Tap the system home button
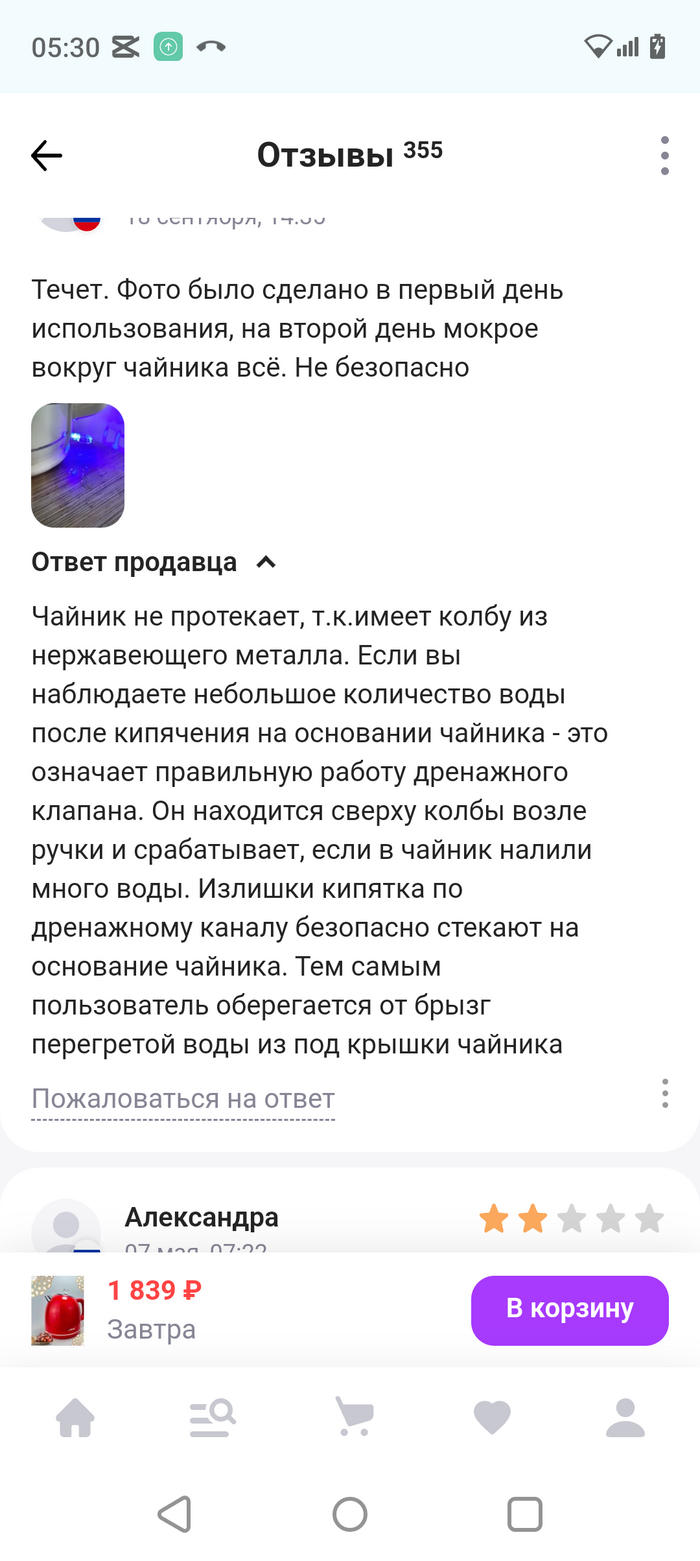The height and width of the screenshot is (1561, 700). click(x=350, y=1514)
